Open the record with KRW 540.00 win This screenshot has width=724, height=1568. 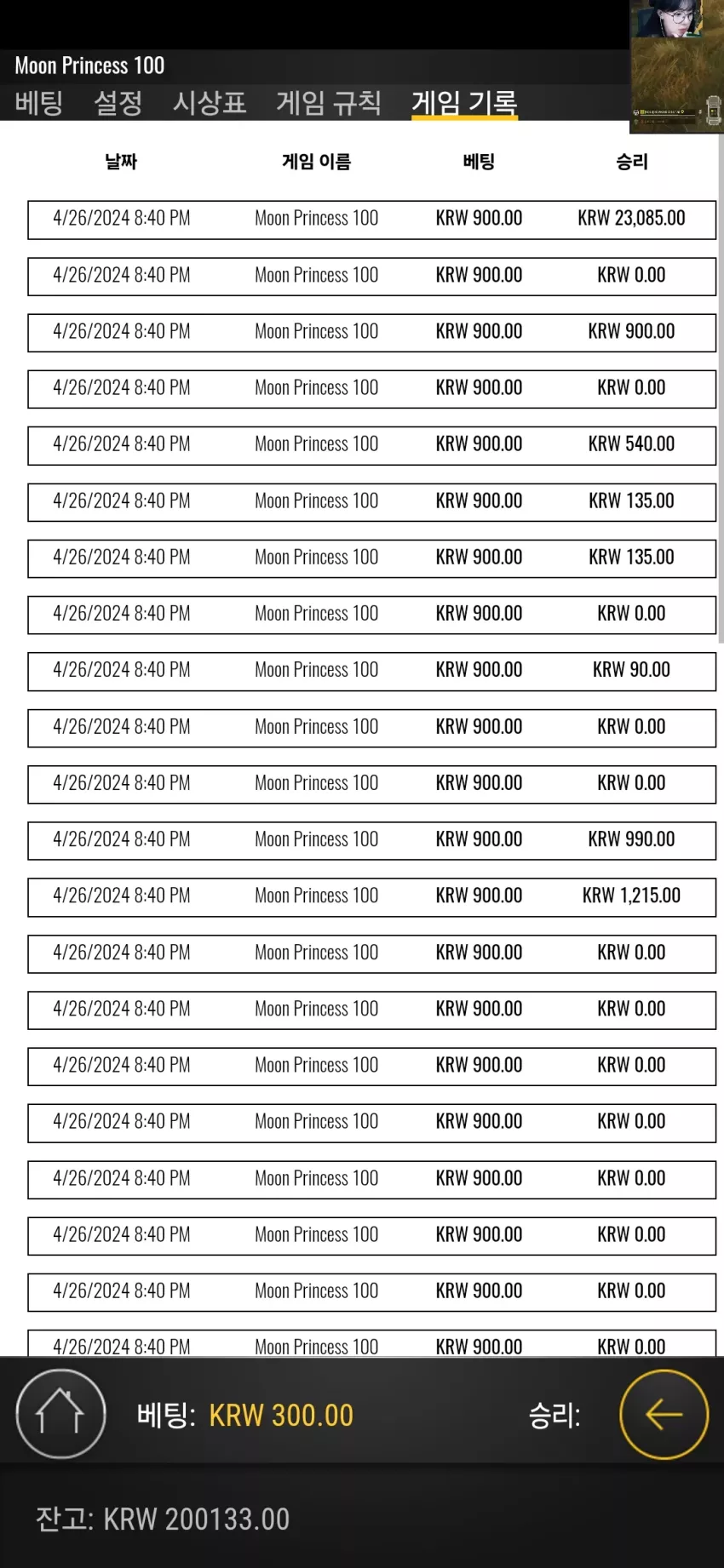tap(371, 445)
